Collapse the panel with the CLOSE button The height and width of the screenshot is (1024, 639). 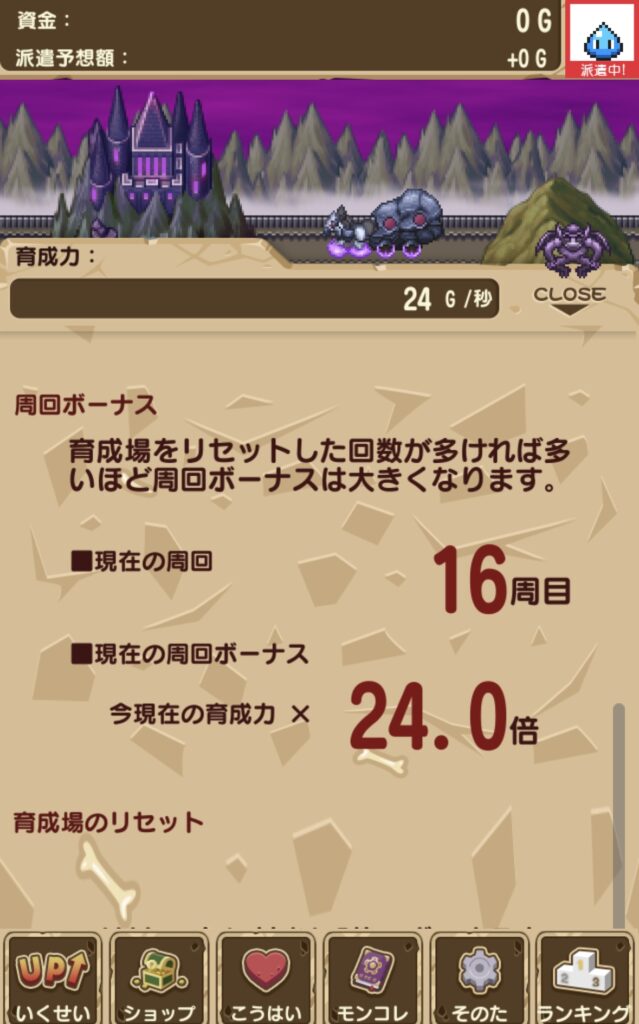(569, 298)
